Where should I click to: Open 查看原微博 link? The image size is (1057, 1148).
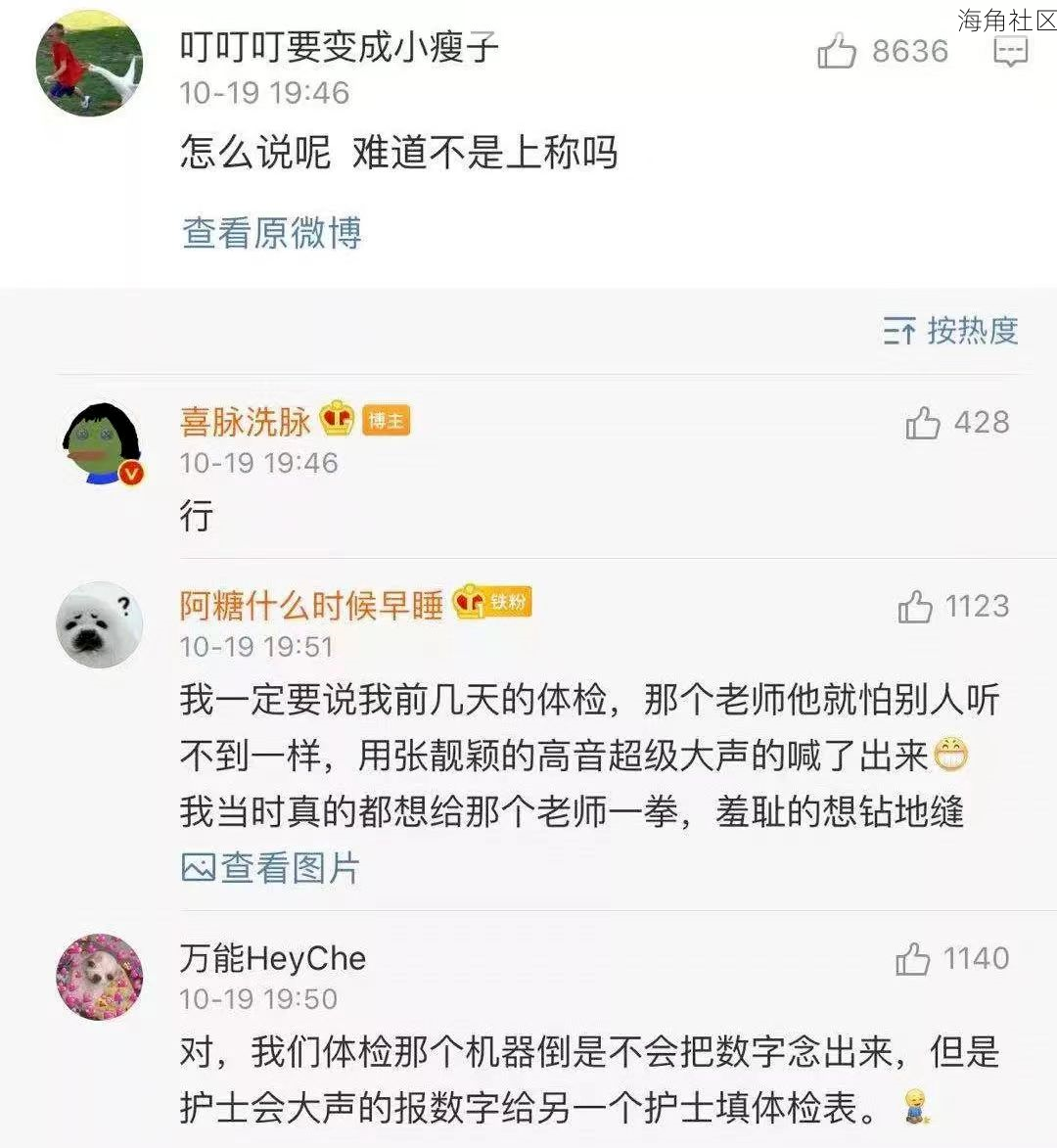coord(272,233)
